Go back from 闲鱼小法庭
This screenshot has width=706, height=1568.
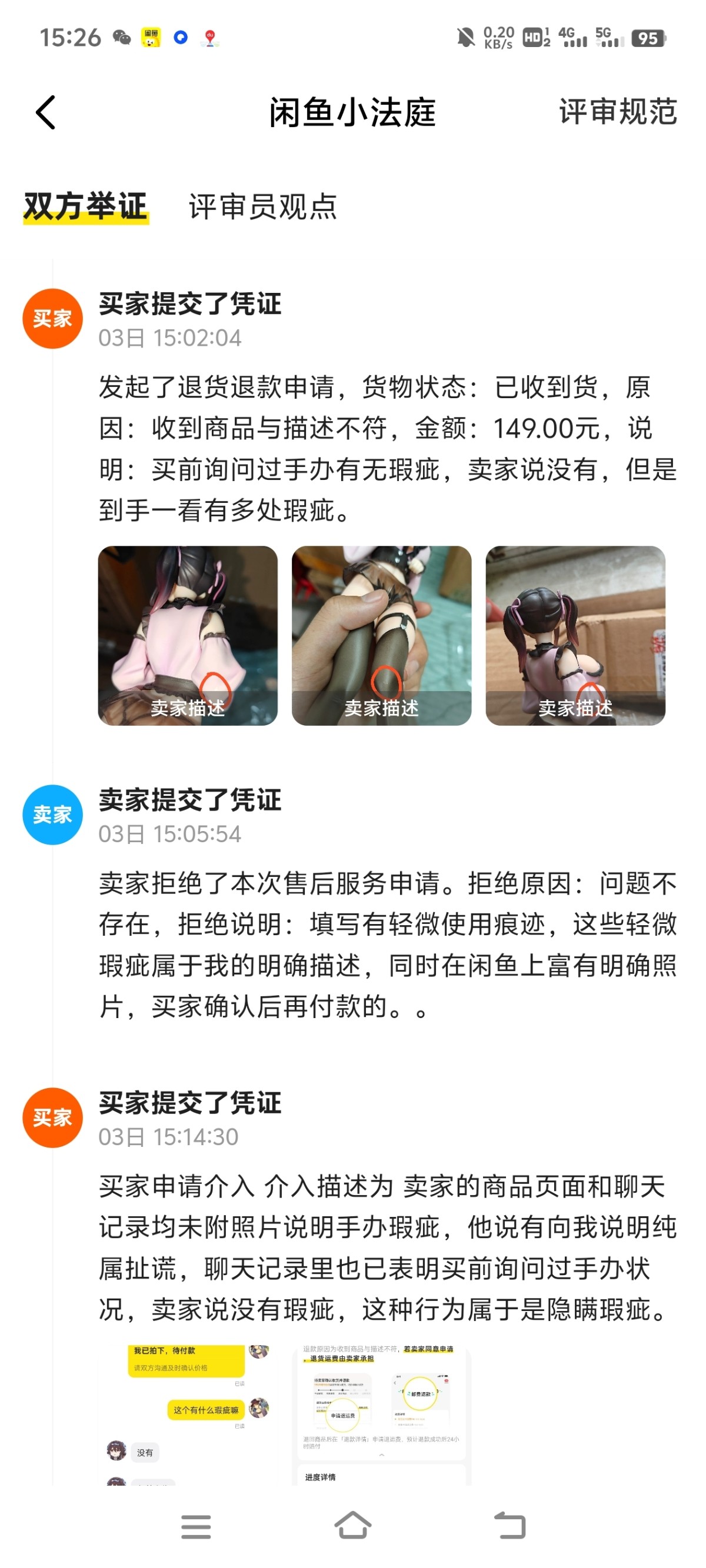[x=46, y=112]
